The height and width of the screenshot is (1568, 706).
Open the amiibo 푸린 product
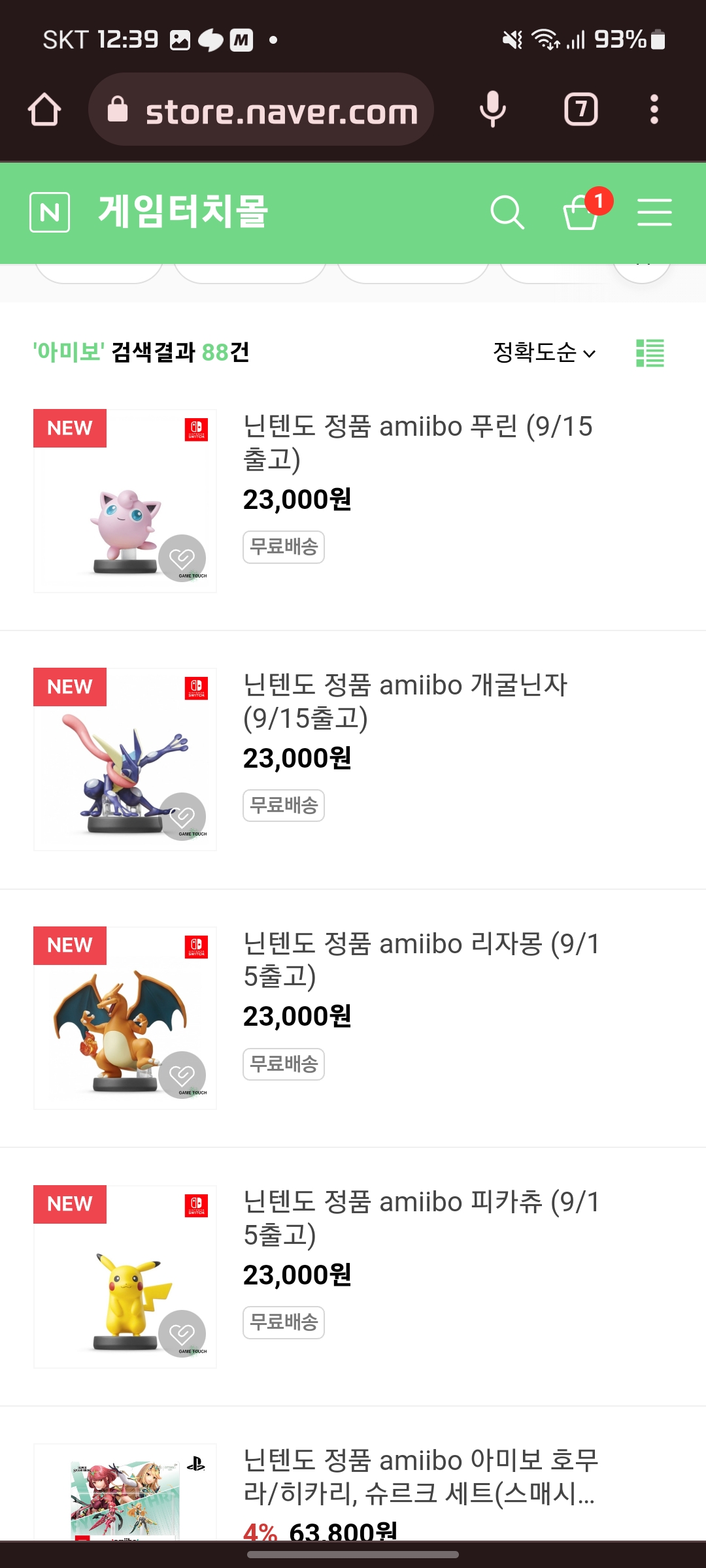coord(417,442)
